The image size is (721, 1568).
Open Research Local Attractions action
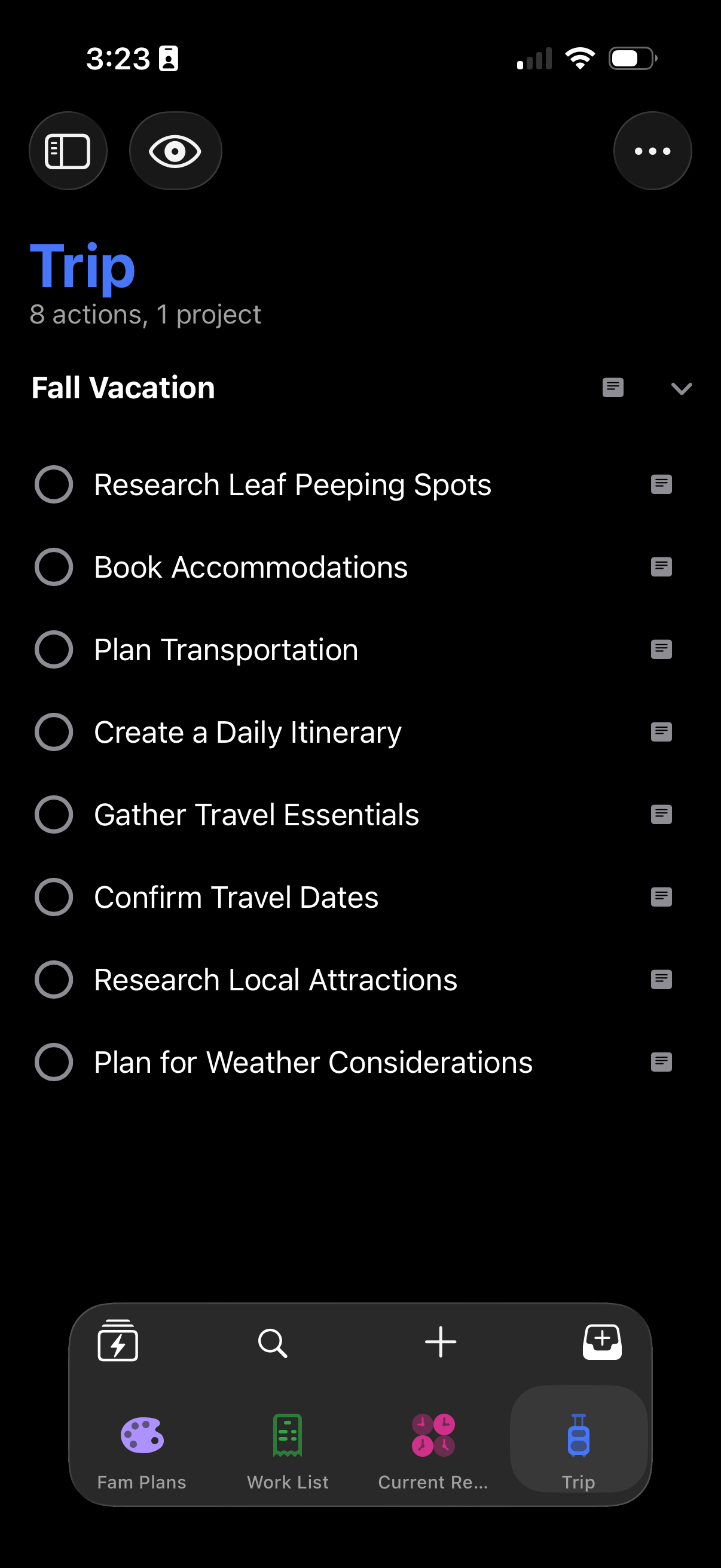click(275, 980)
